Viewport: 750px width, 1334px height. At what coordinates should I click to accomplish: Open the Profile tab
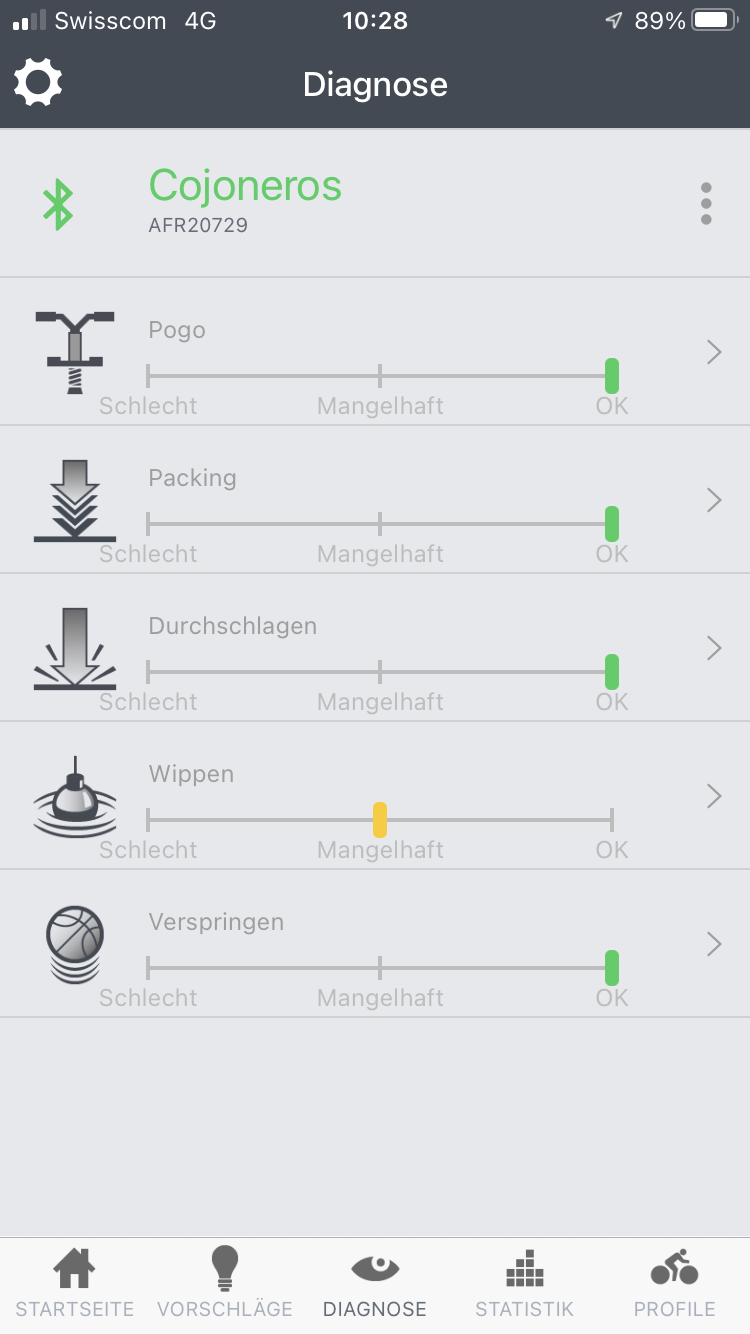[675, 1283]
